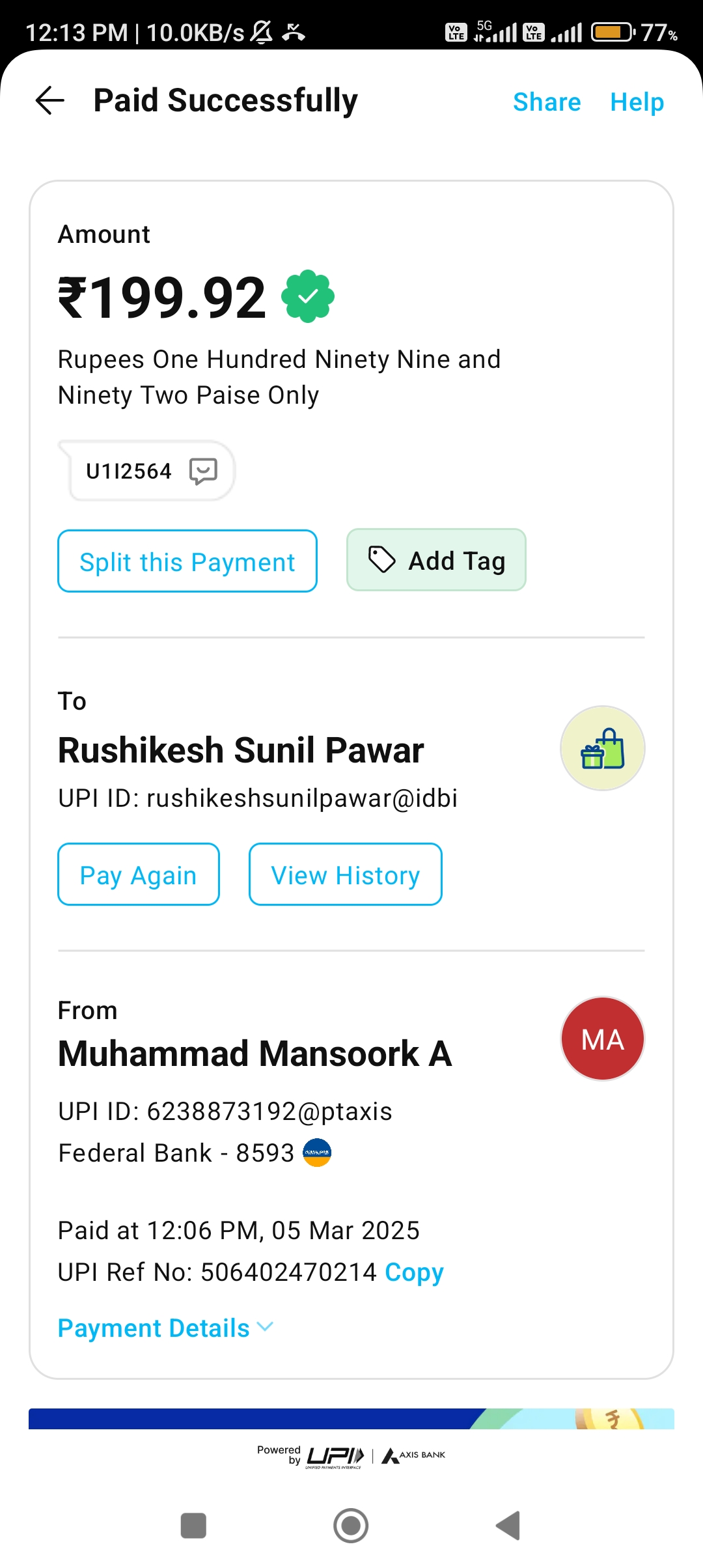Open Help for this payment
This screenshot has width=703, height=1568.
click(x=637, y=102)
